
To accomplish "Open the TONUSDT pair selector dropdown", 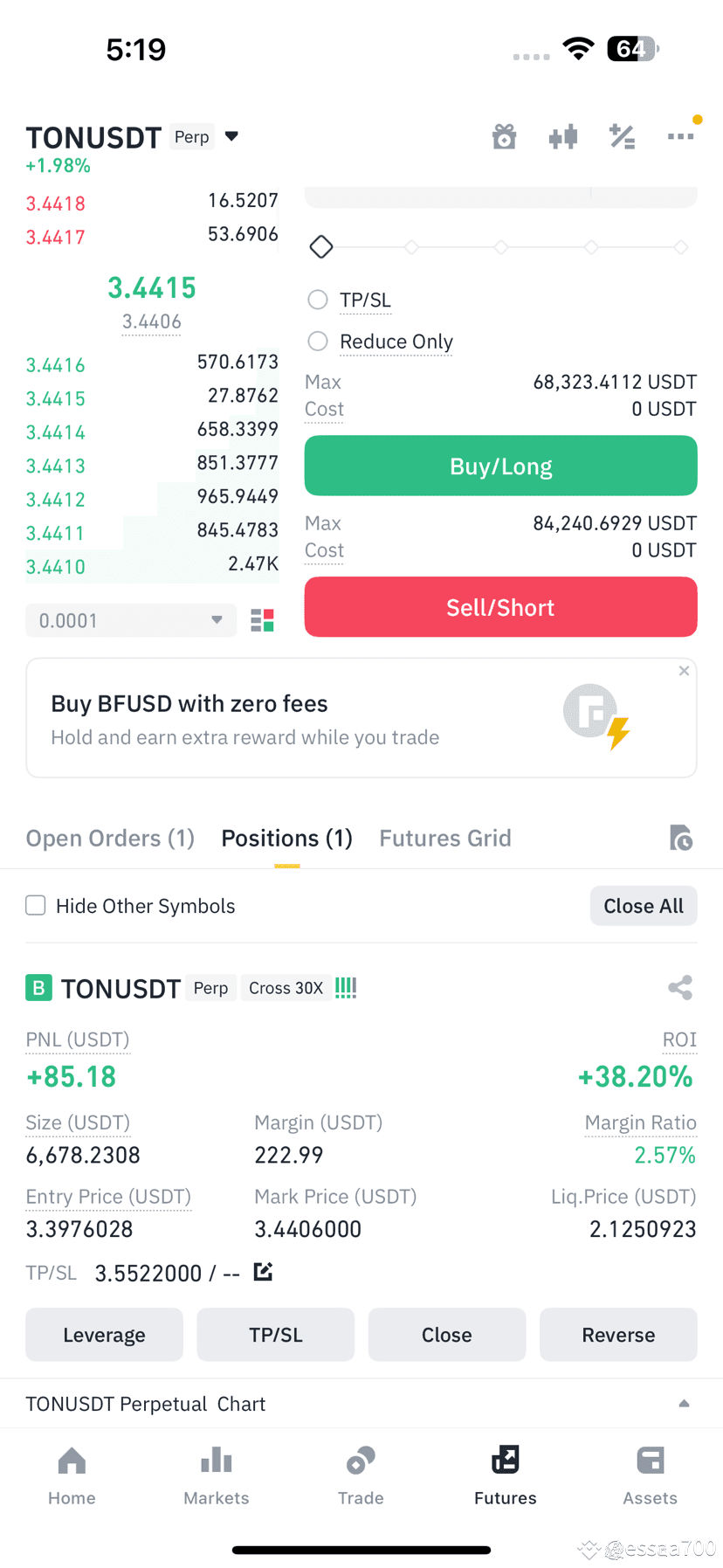I will (x=231, y=136).
